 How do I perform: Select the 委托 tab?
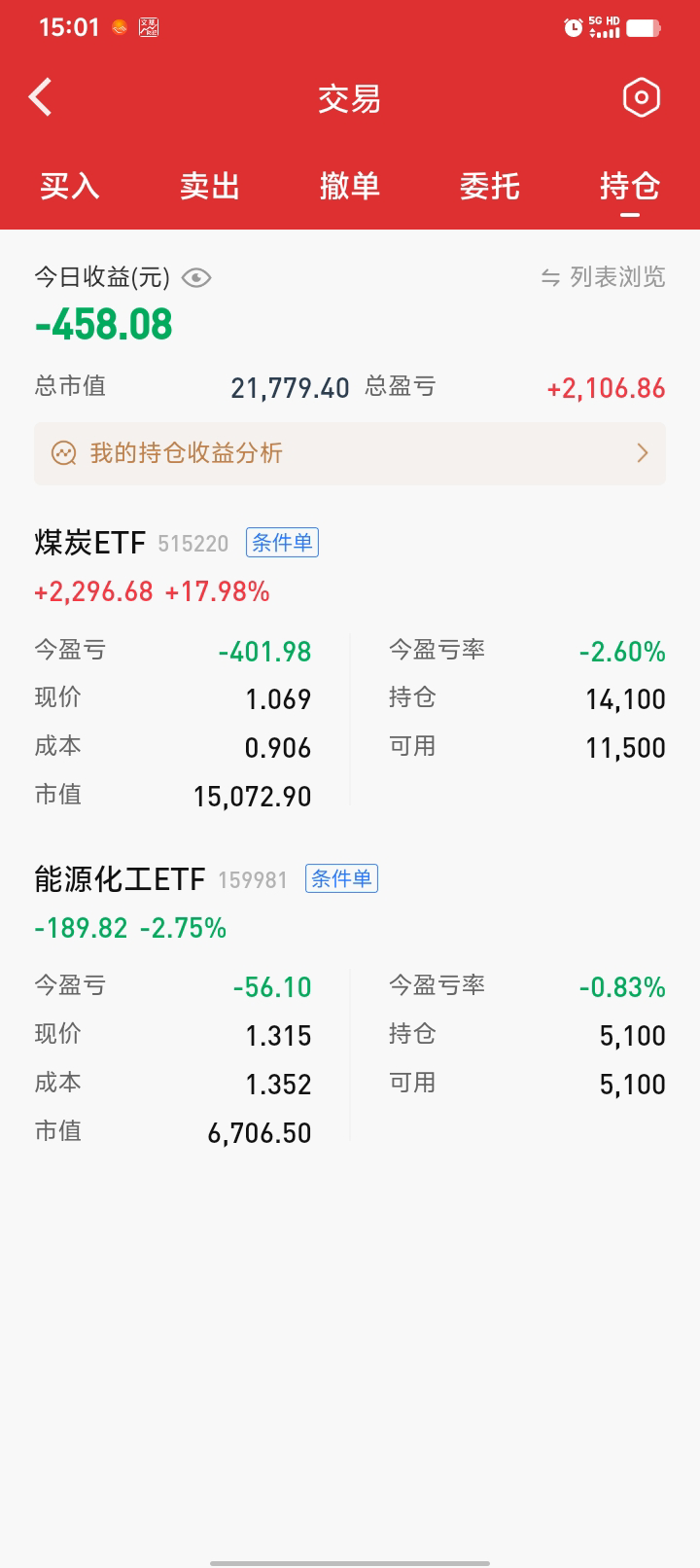pos(490,186)
